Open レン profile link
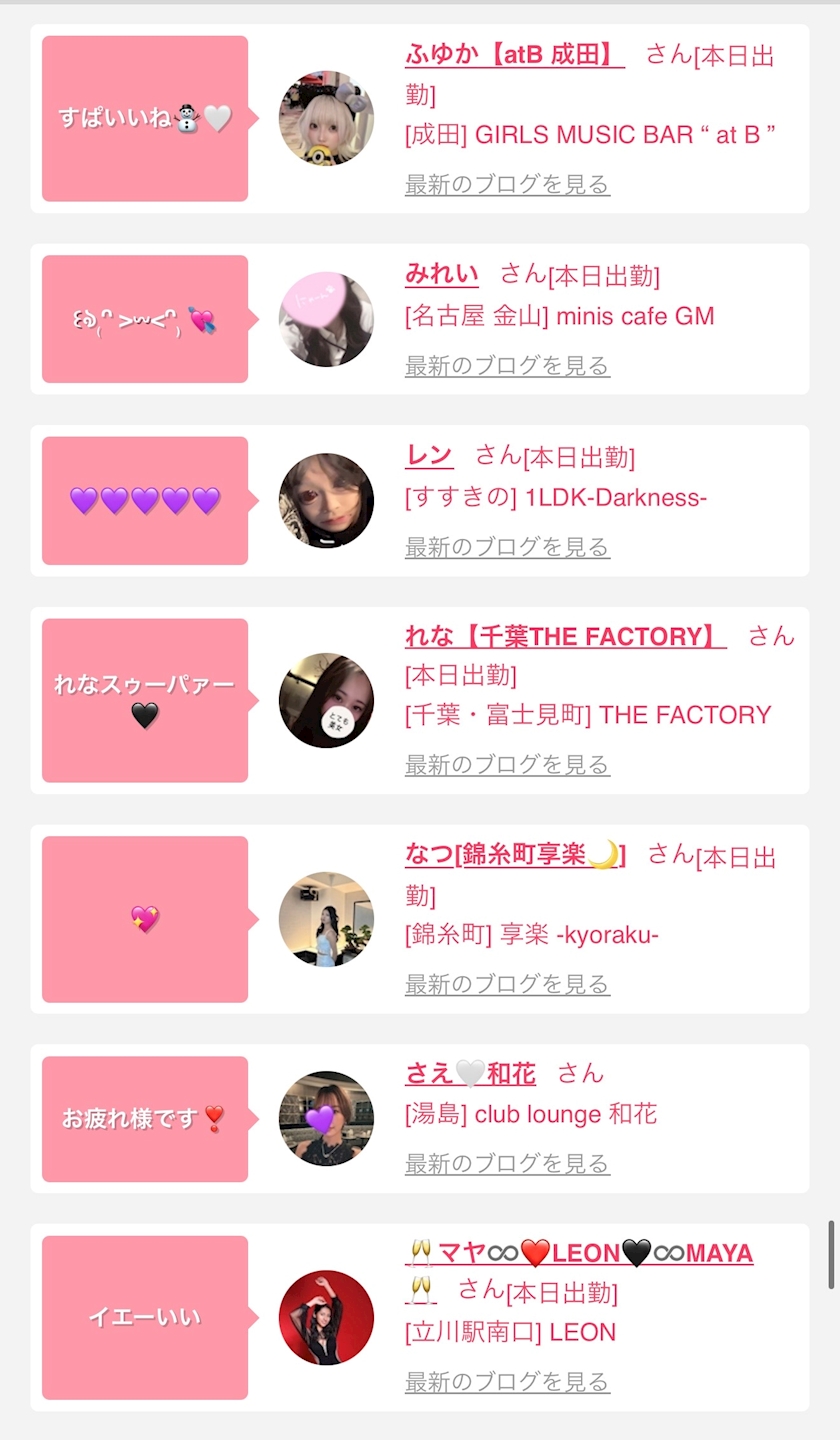The width and height of the screenshot is (840, 1440). (429, 456)
